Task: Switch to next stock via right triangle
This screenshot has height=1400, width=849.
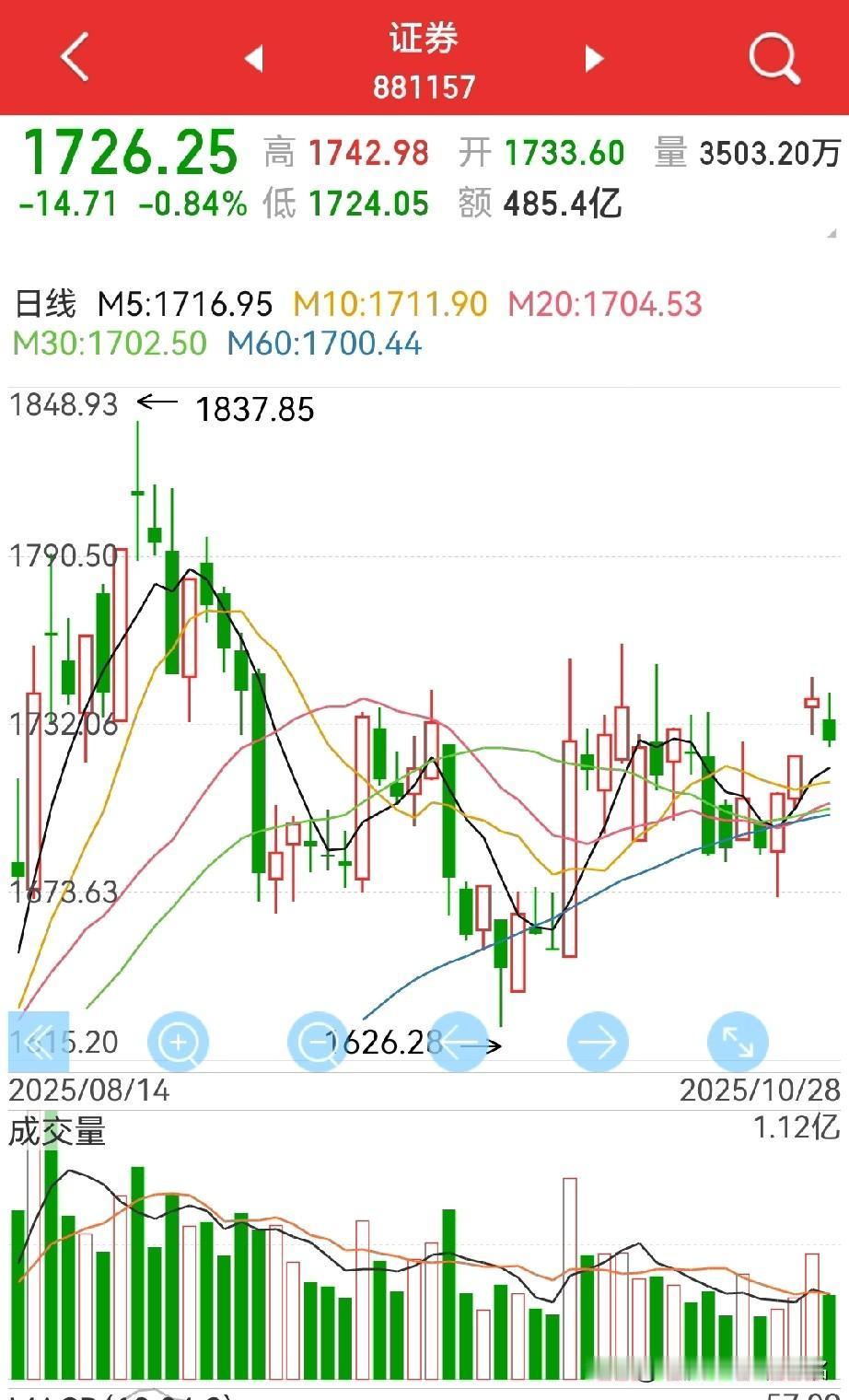Action: click(594, 57)
